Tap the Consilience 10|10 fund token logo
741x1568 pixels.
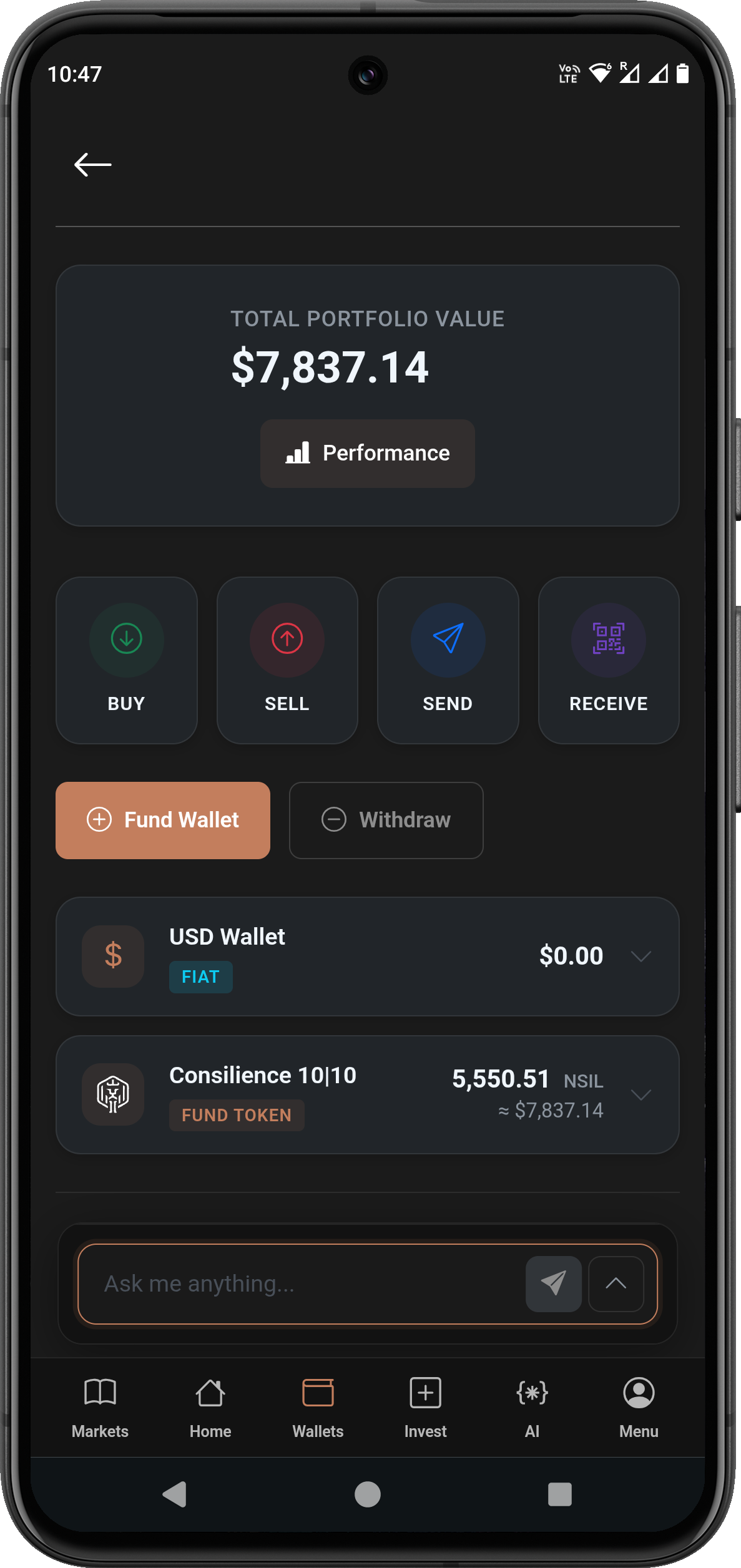[112, 1094]
